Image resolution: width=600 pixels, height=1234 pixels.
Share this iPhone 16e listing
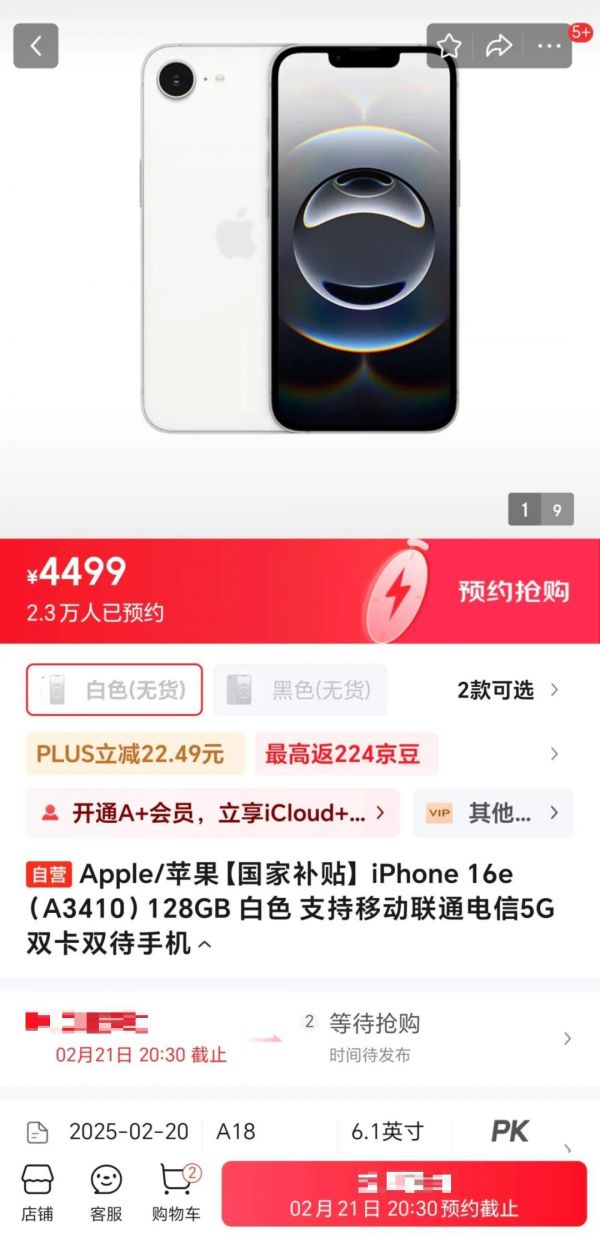pyautogui.click(x=498, y=46)
